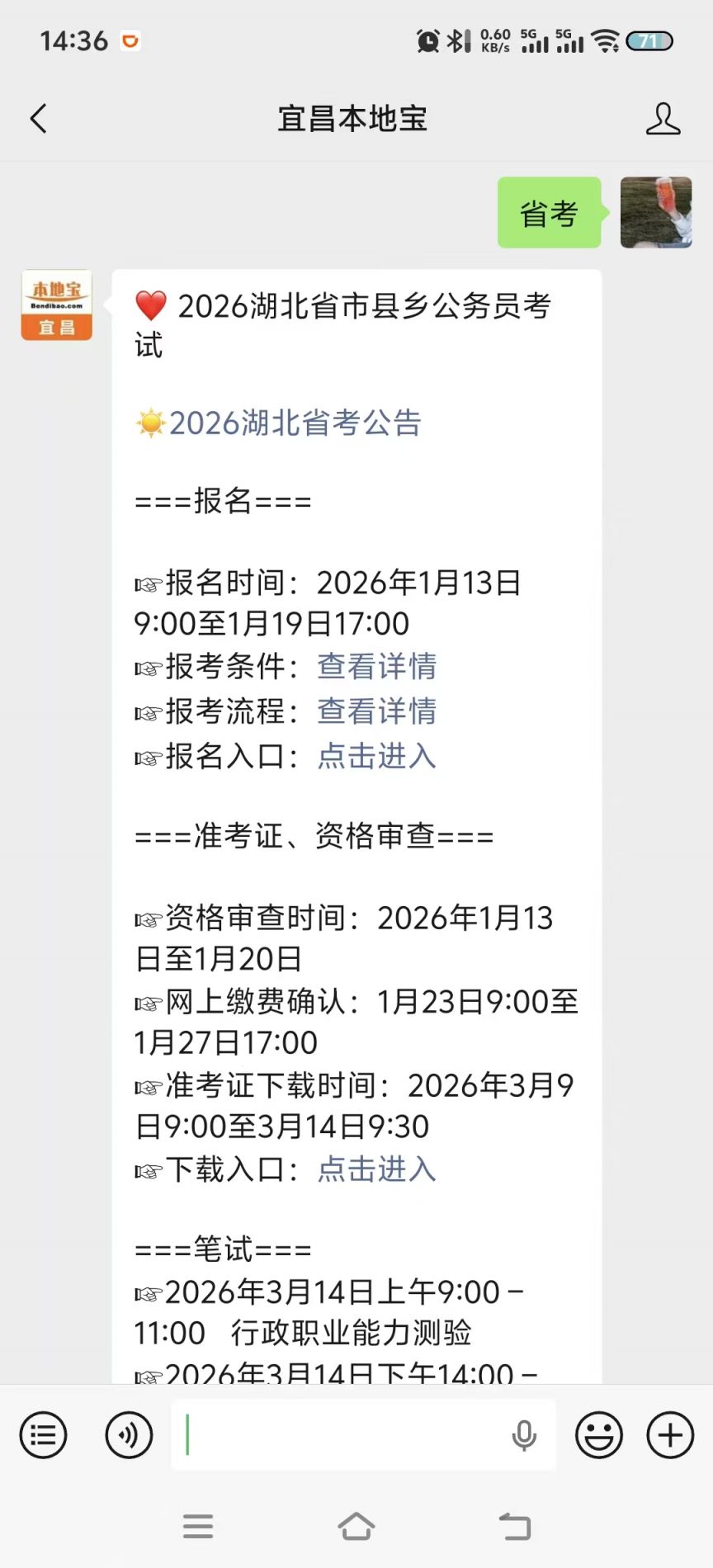Tap 点击进入 for 下载入口
This screenshot has height=1568, width=713.
pyautogui.click(x=375, y=1169)
